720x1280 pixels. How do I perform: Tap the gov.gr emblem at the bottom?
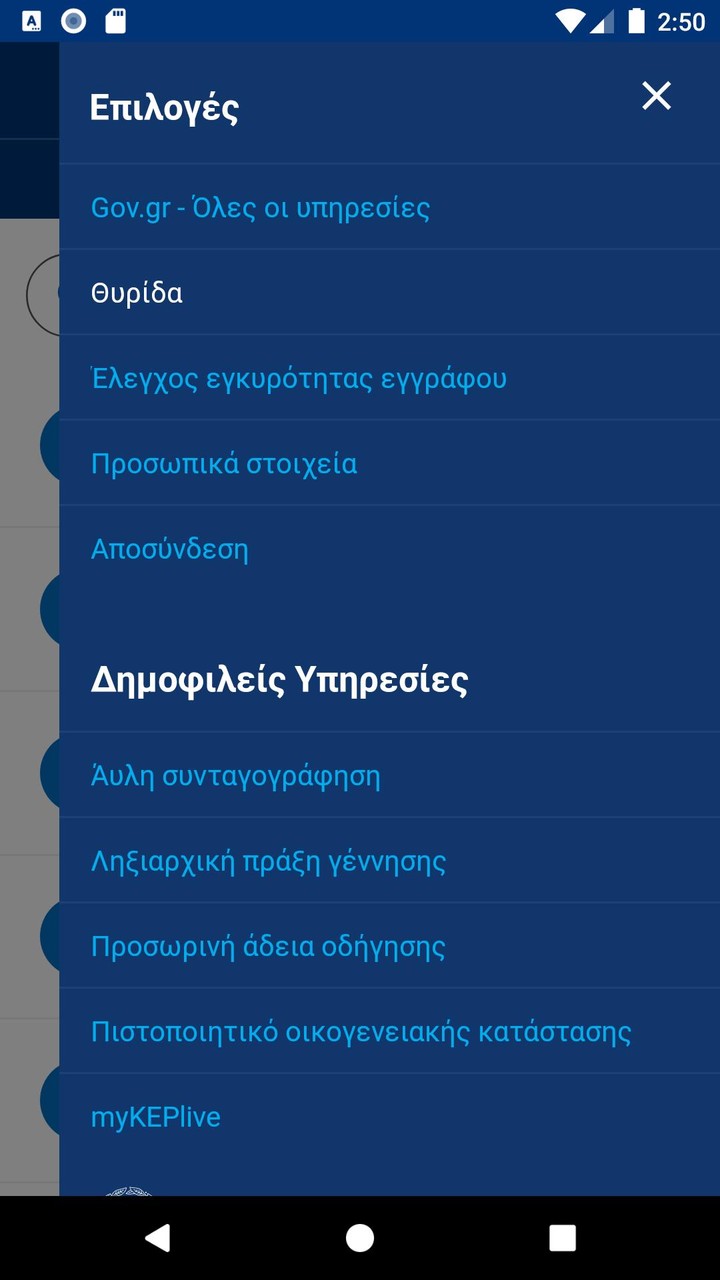tap(130, 1193)
